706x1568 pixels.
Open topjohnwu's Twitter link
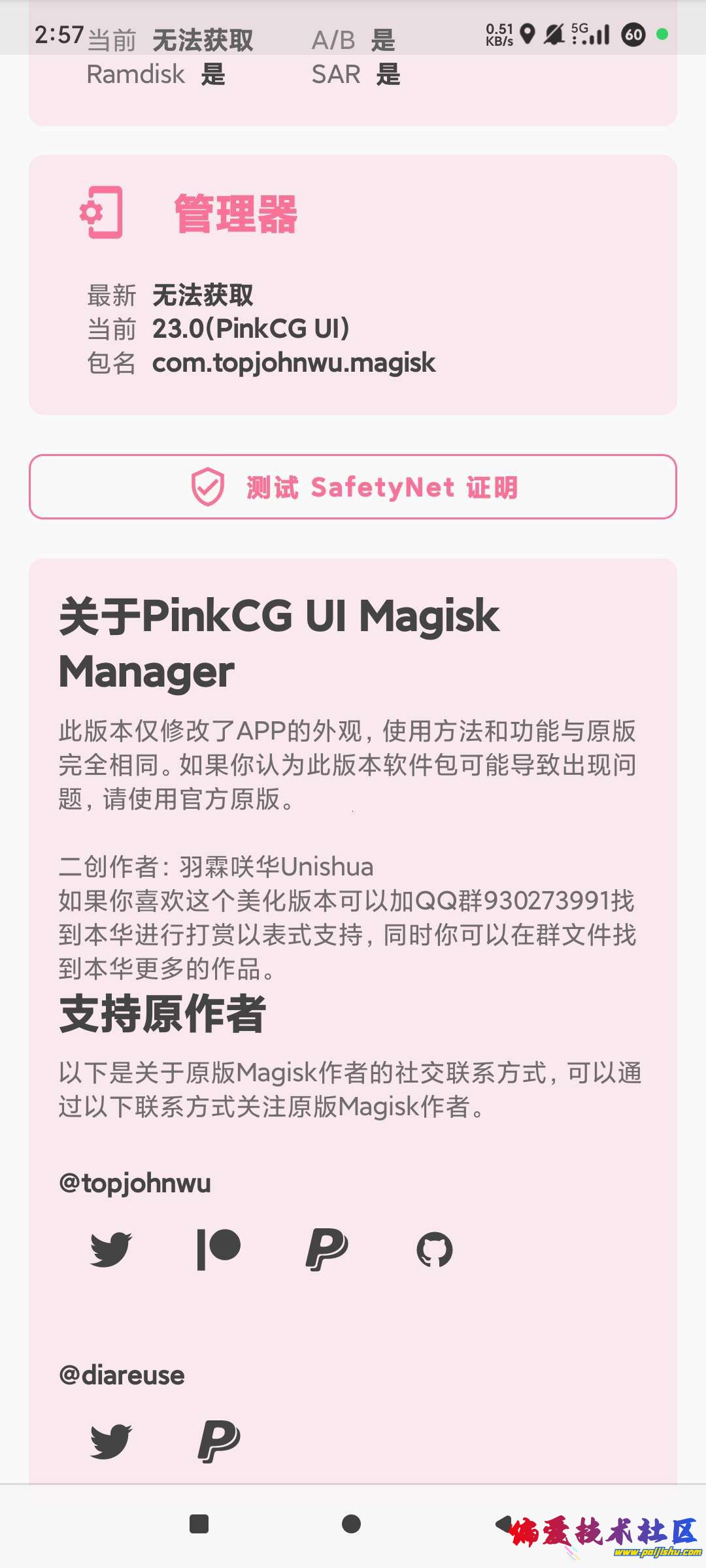point(110,1249)
